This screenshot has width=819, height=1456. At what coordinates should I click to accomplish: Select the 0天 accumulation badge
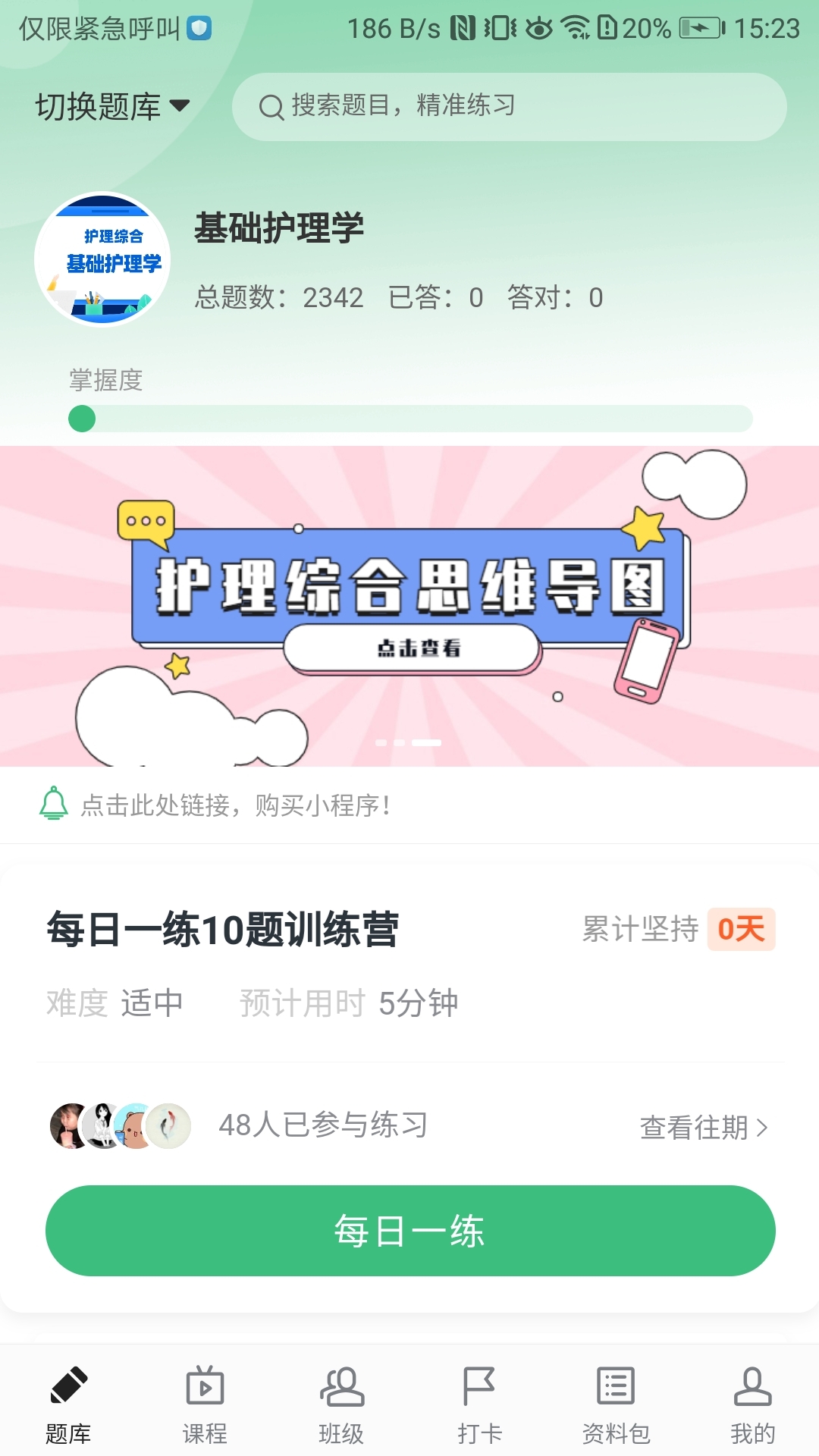[742, 929]
